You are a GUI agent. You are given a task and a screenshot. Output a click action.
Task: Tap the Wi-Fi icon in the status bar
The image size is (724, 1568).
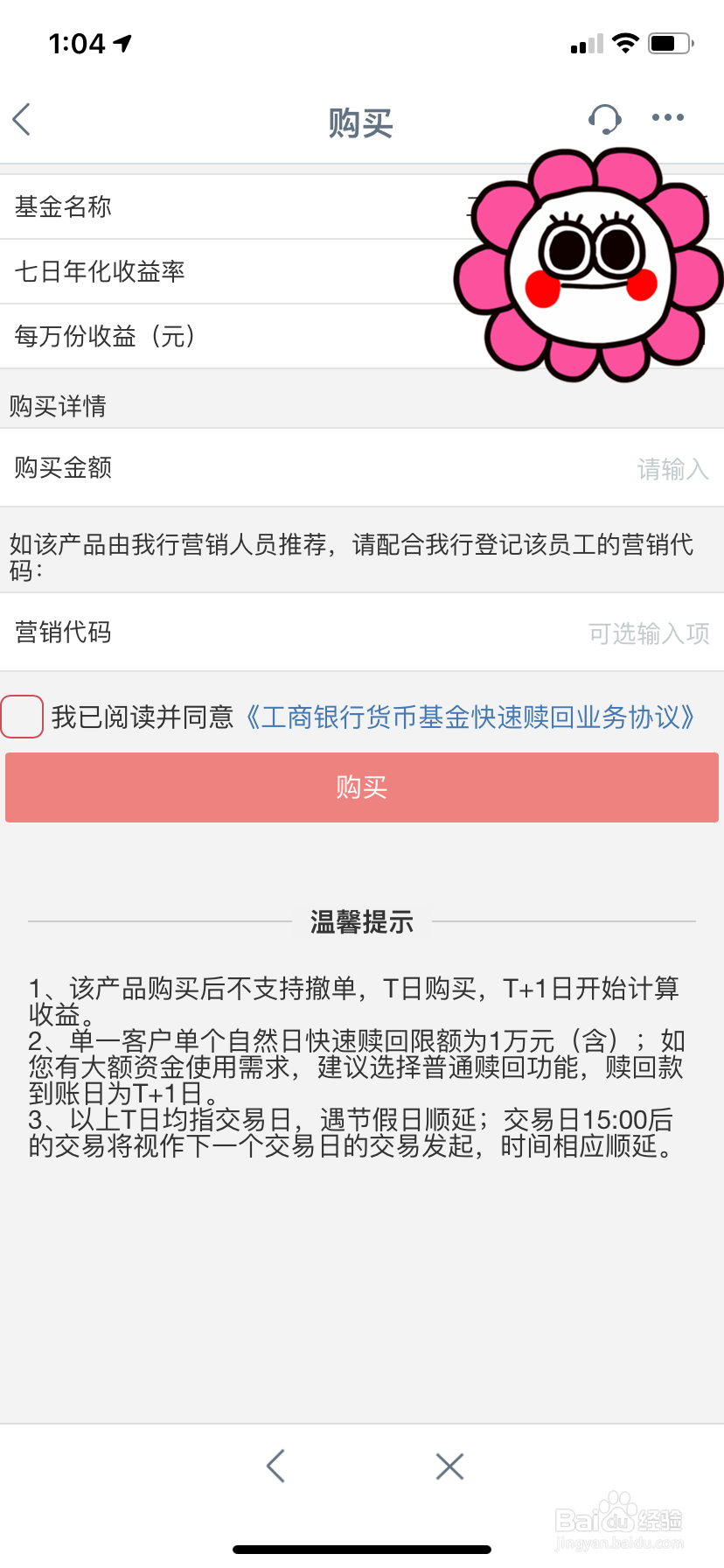coord(626,41)
